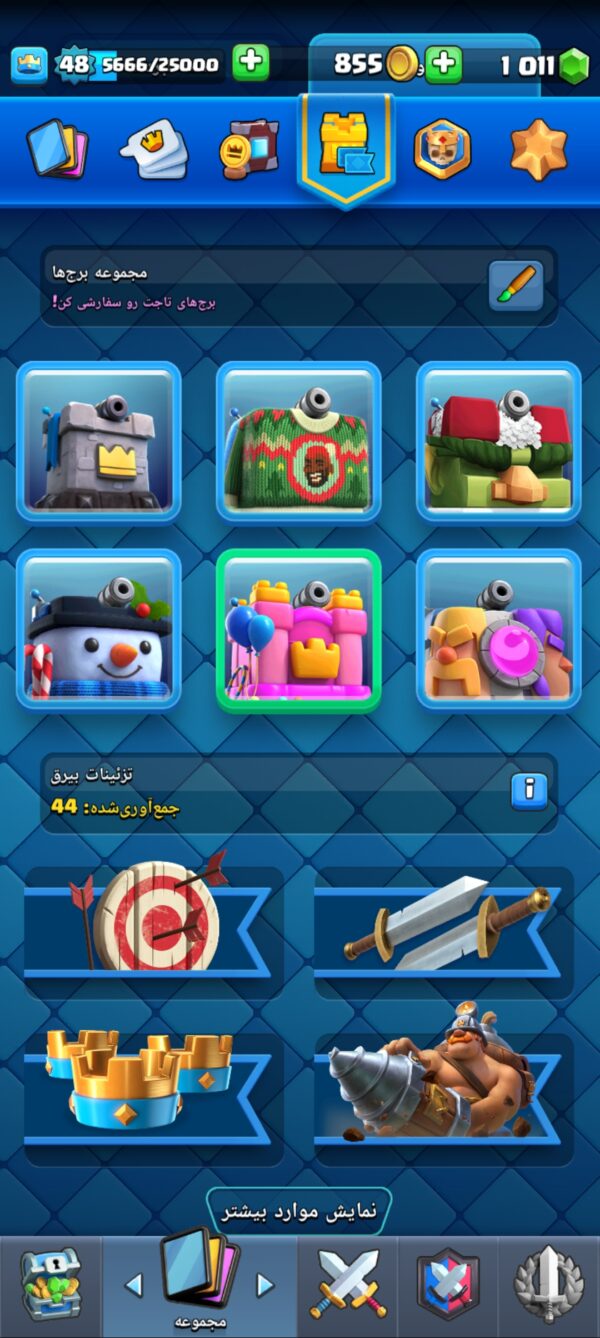The height and width of the screenshot is (1338, 600).
Task: Tap the plus button beside the level progress
Action: coord(251,63)
